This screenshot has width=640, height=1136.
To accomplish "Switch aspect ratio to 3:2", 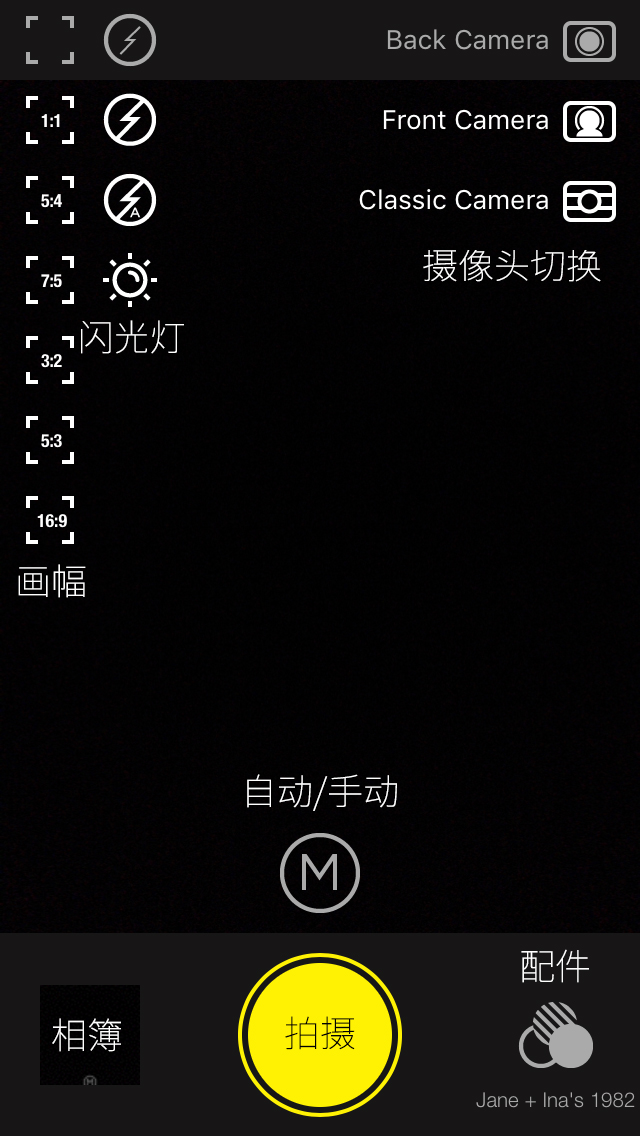I will (x=50, y=361).
